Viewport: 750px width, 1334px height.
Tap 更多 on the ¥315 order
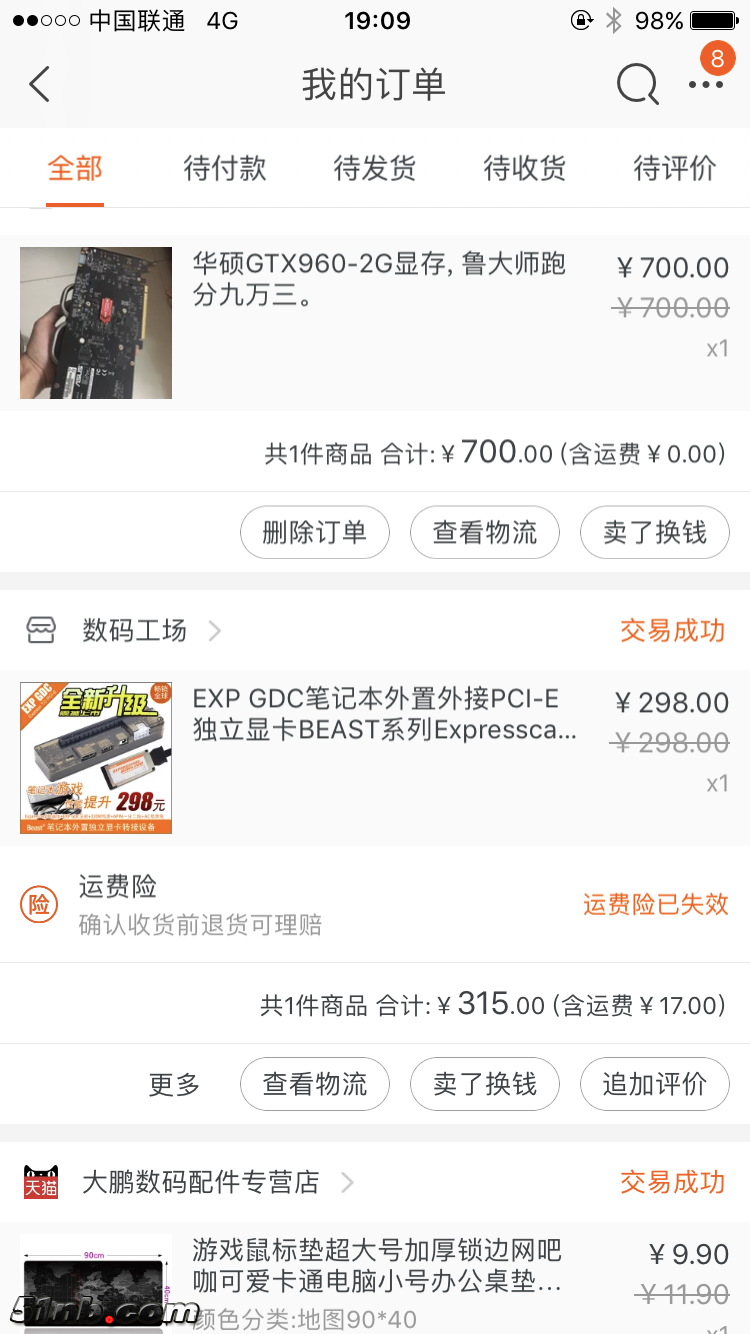(x=175, y=1085)
